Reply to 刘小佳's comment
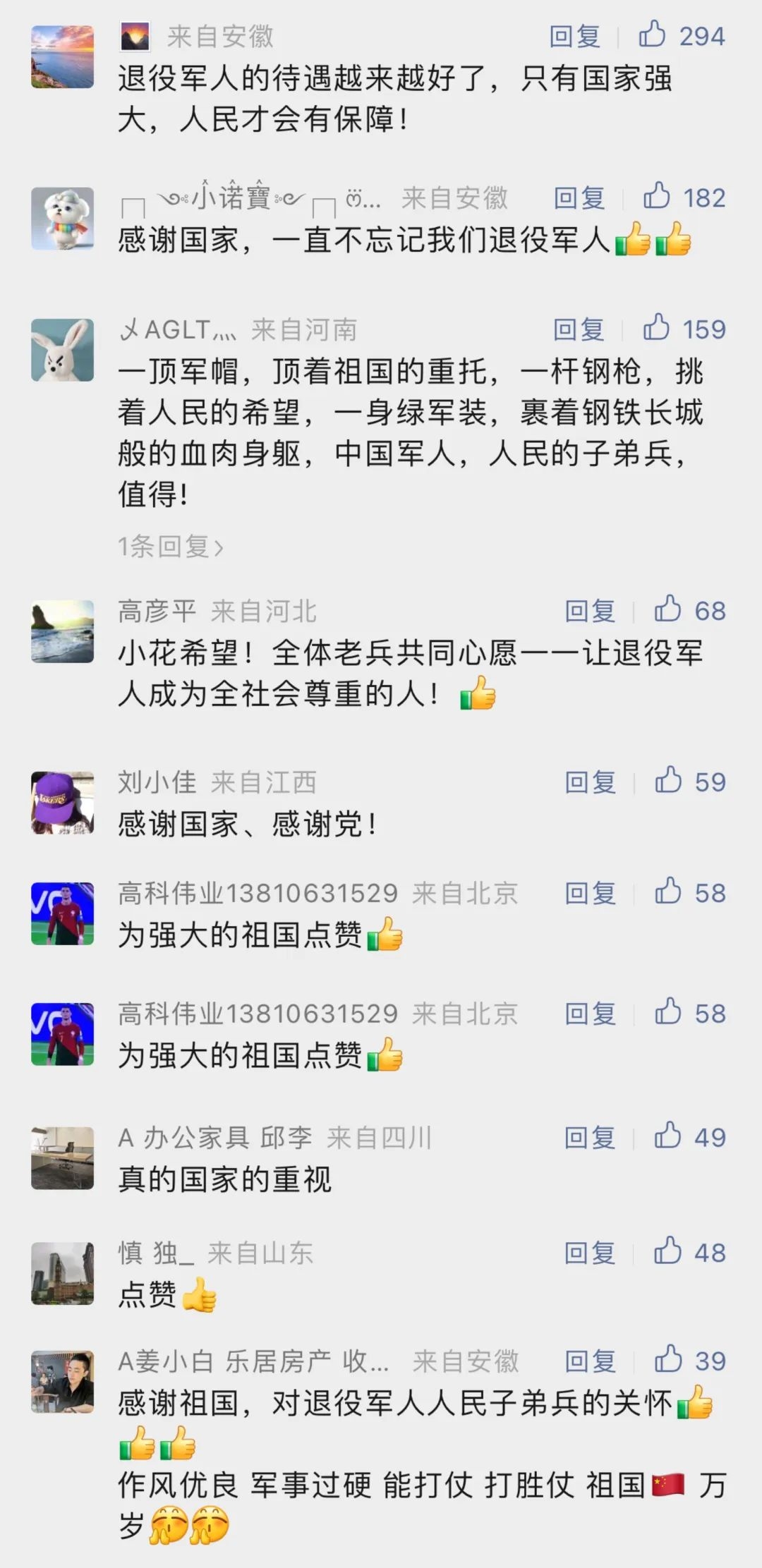 [x=590, y=782]
